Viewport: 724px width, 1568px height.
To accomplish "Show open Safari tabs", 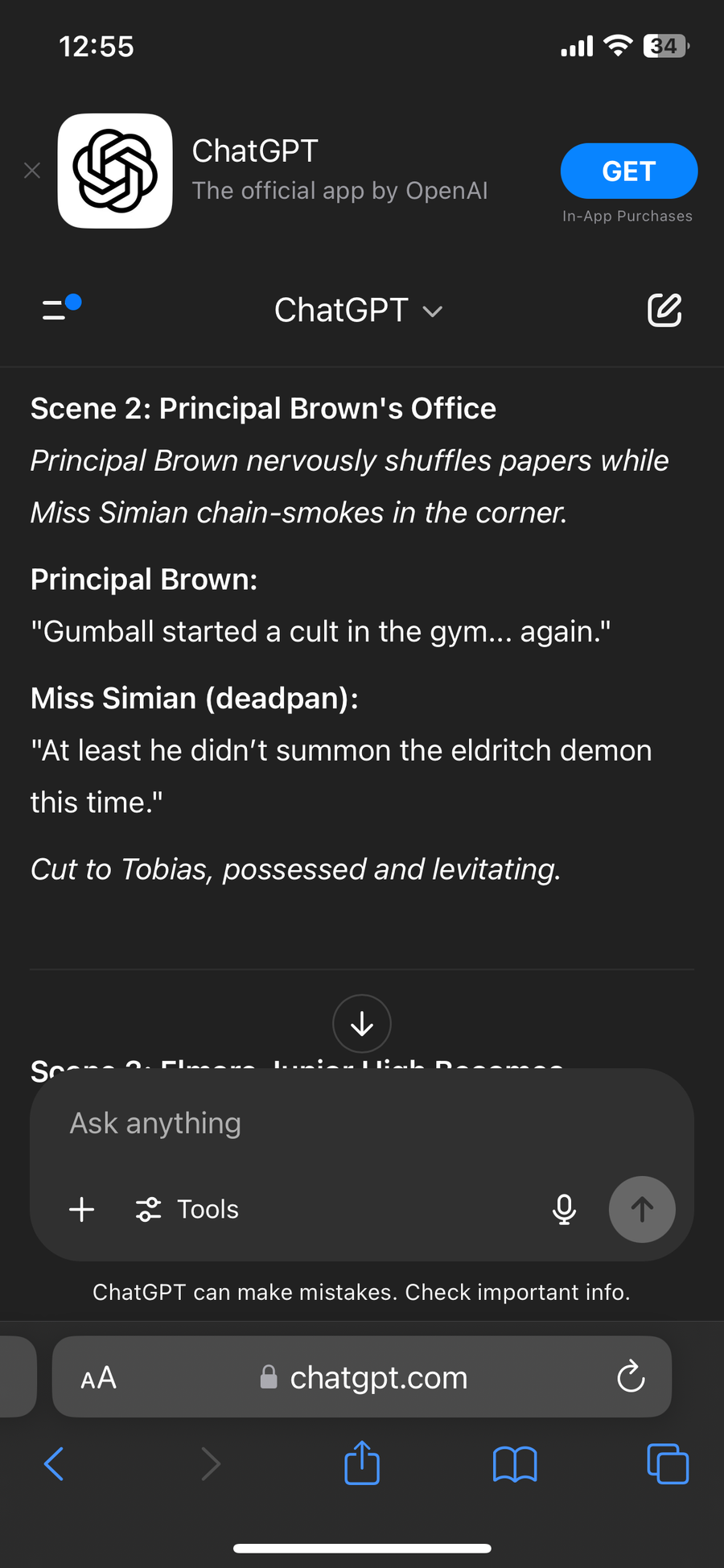I will pos(668,1463).
